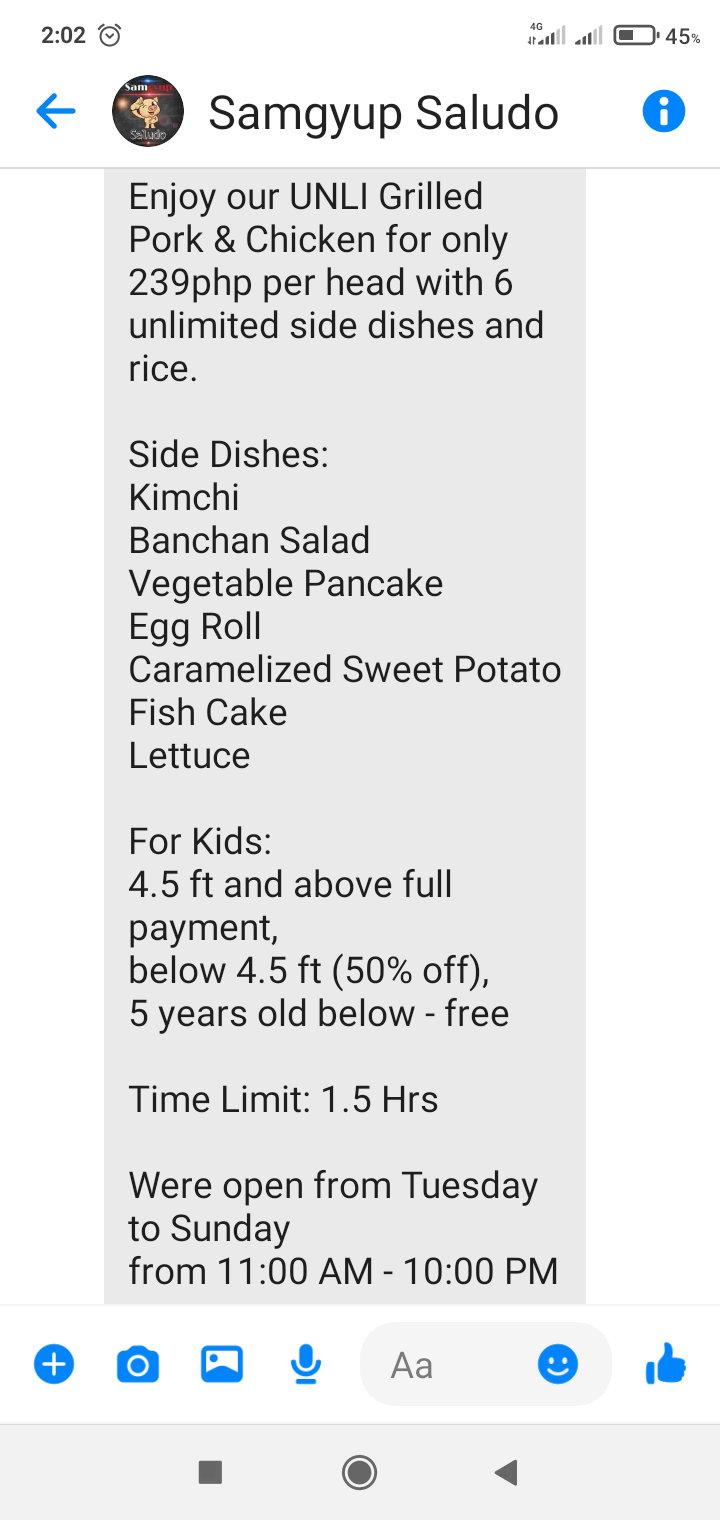Open Samgyup Saludo's profile picture
This screenshot has height=1520, width=720.
pyautogui.click(x=148, y=111)
